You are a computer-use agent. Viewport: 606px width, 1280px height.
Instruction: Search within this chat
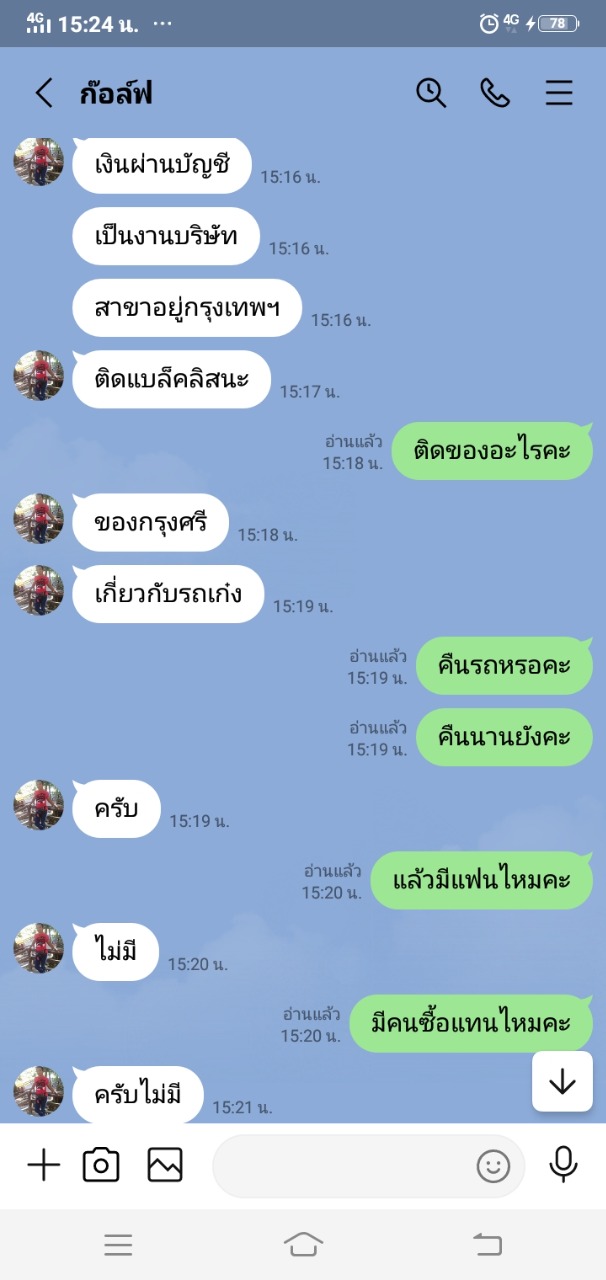[x=431, y=93]
